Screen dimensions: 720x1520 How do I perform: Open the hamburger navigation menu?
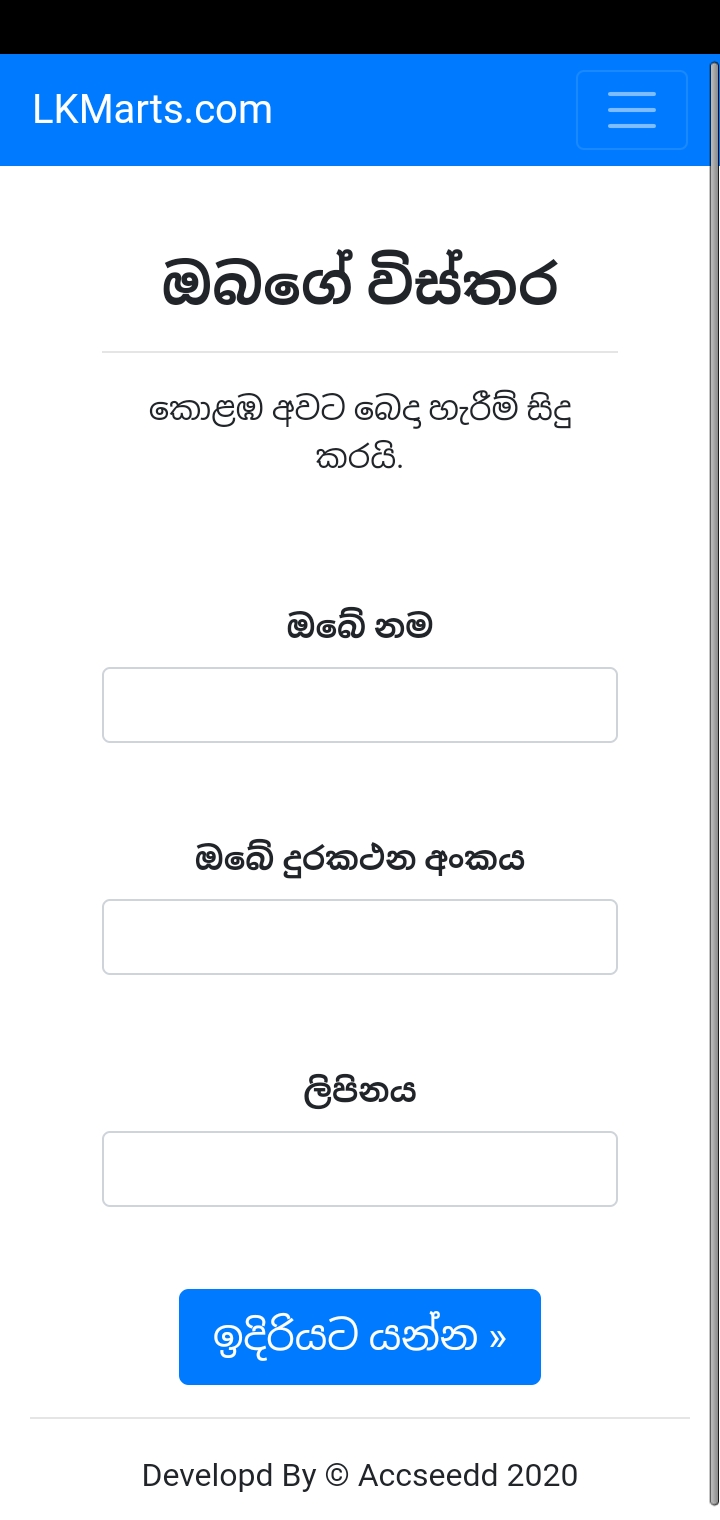pyautogui.click(x=631, y=110)
